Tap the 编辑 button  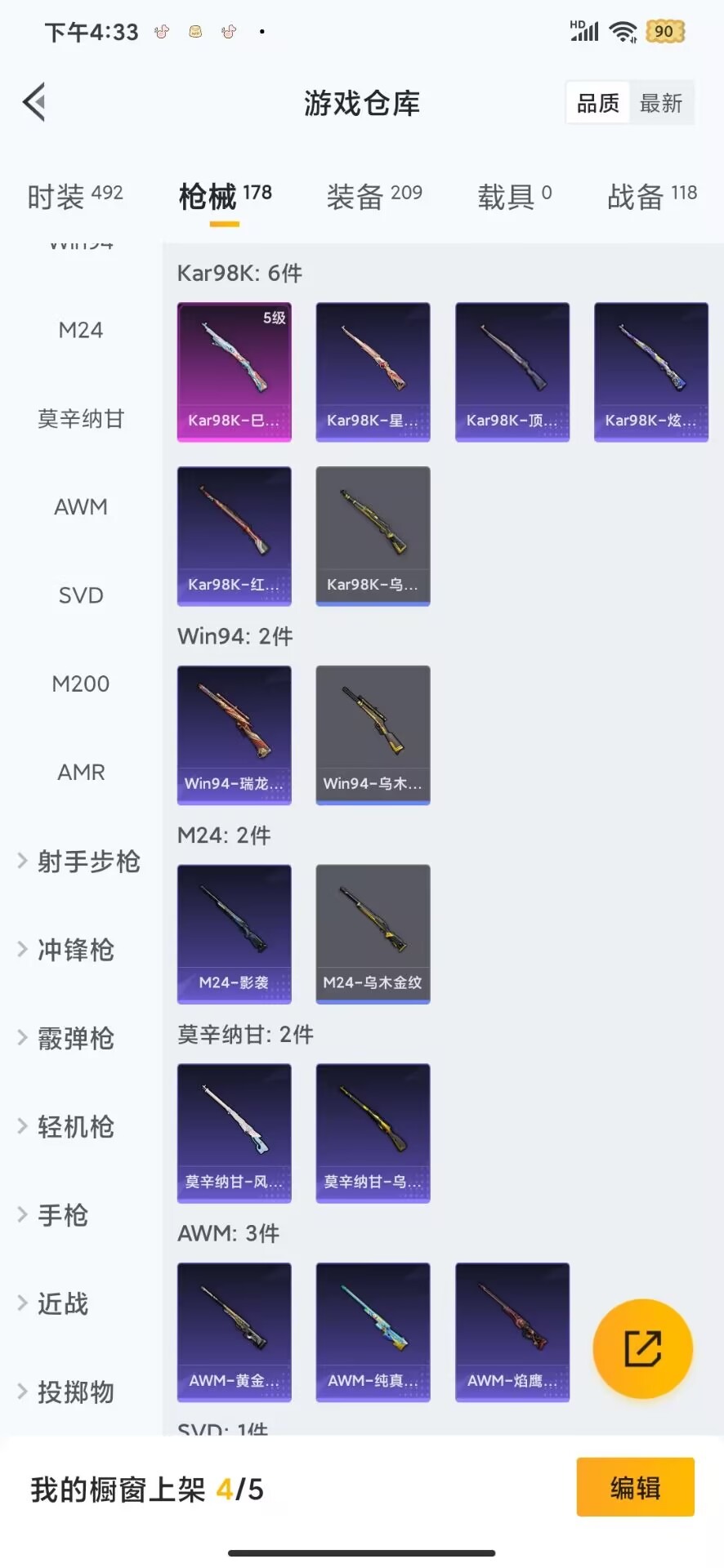point(635,1488)
